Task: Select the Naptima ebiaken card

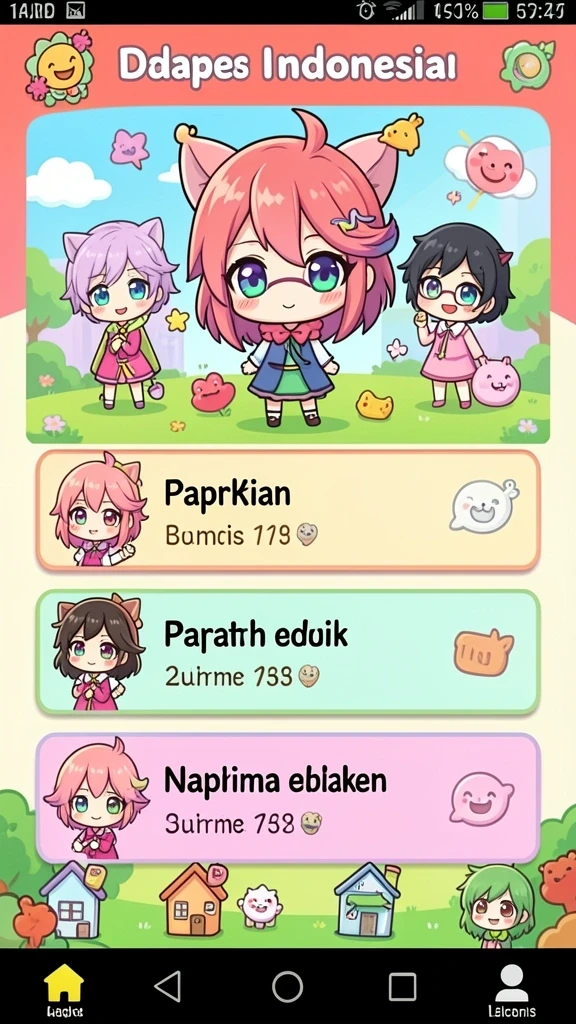Action: [x=288, y=797]
